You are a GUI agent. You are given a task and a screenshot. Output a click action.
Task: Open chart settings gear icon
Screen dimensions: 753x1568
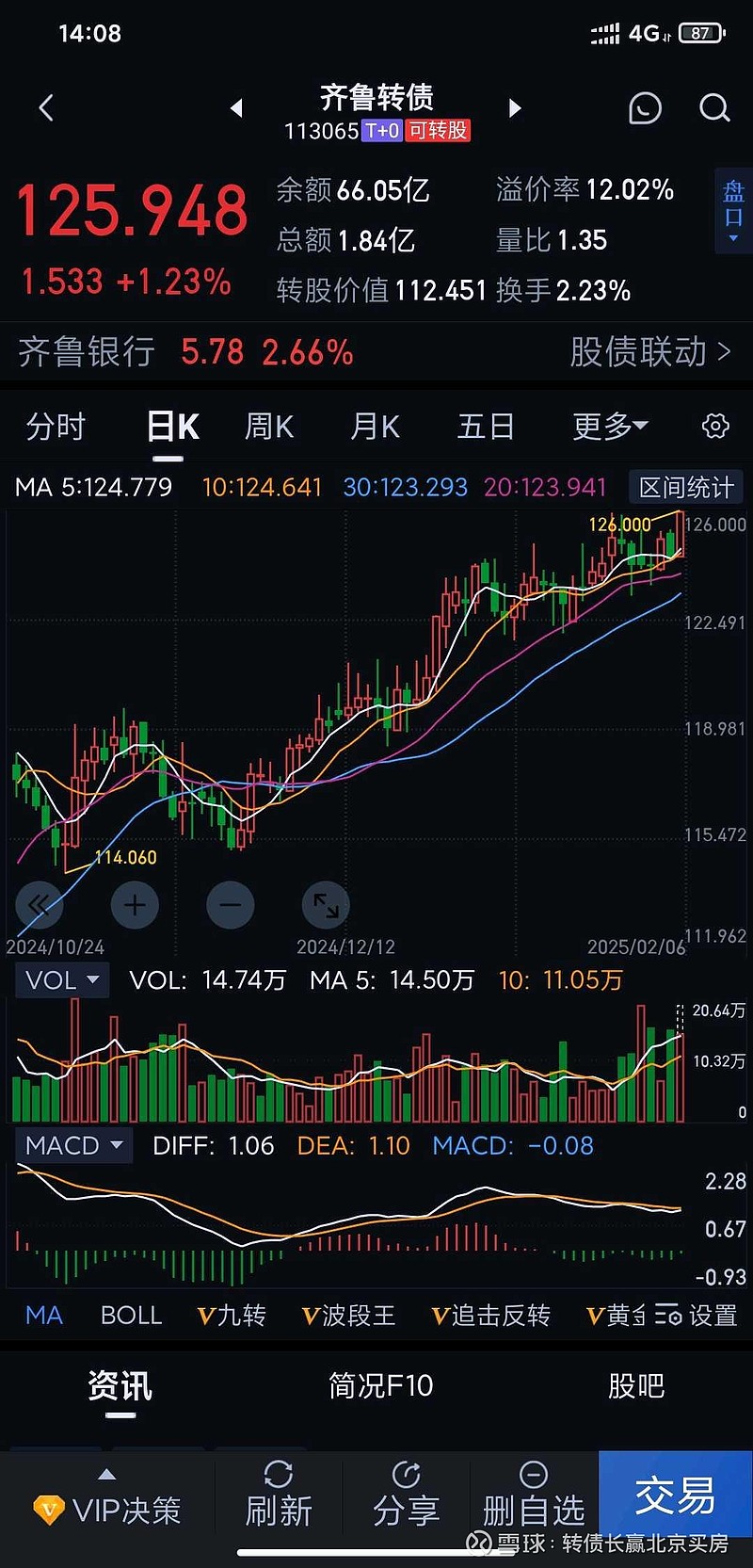pyautogui.click(x=715, y=427)
